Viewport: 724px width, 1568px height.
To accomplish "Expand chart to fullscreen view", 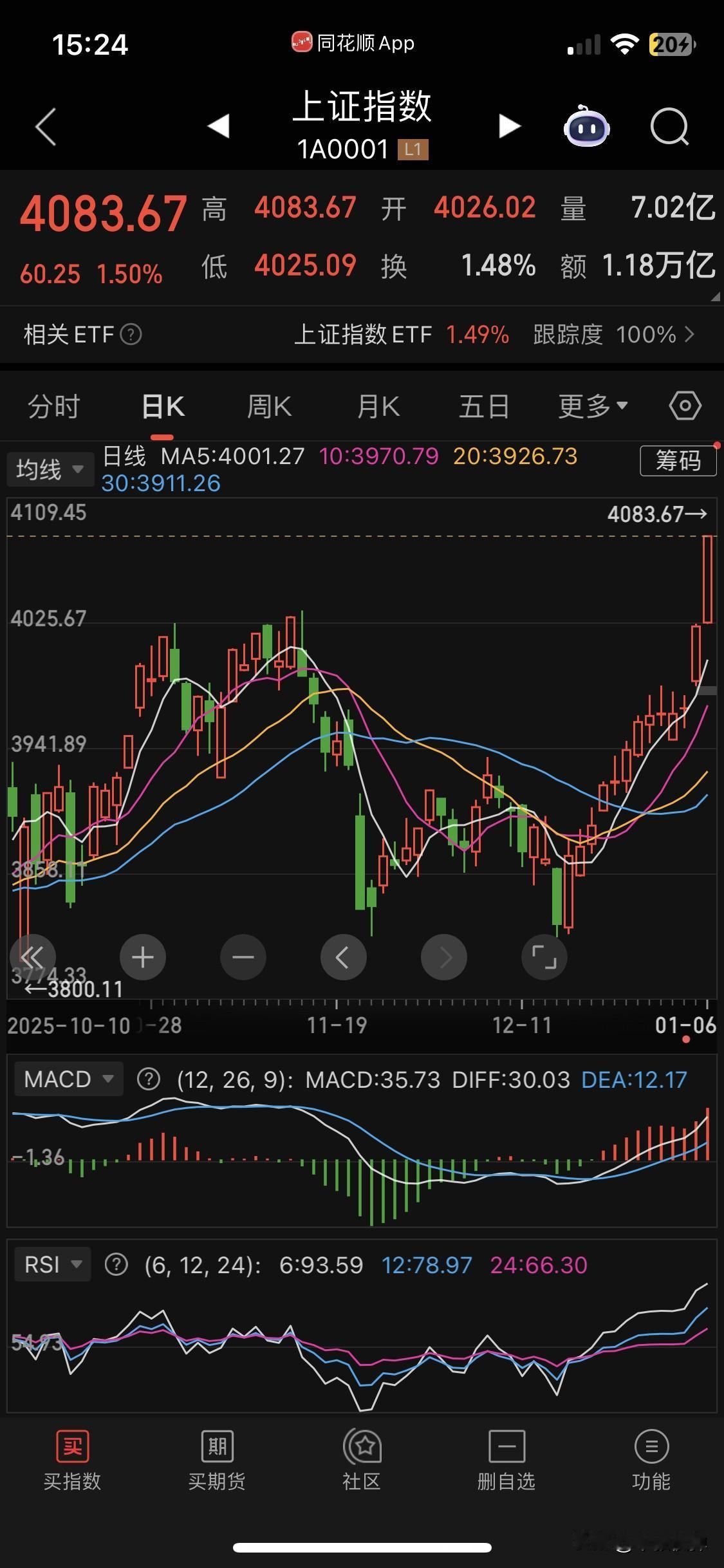I will (x=544, y=957).
